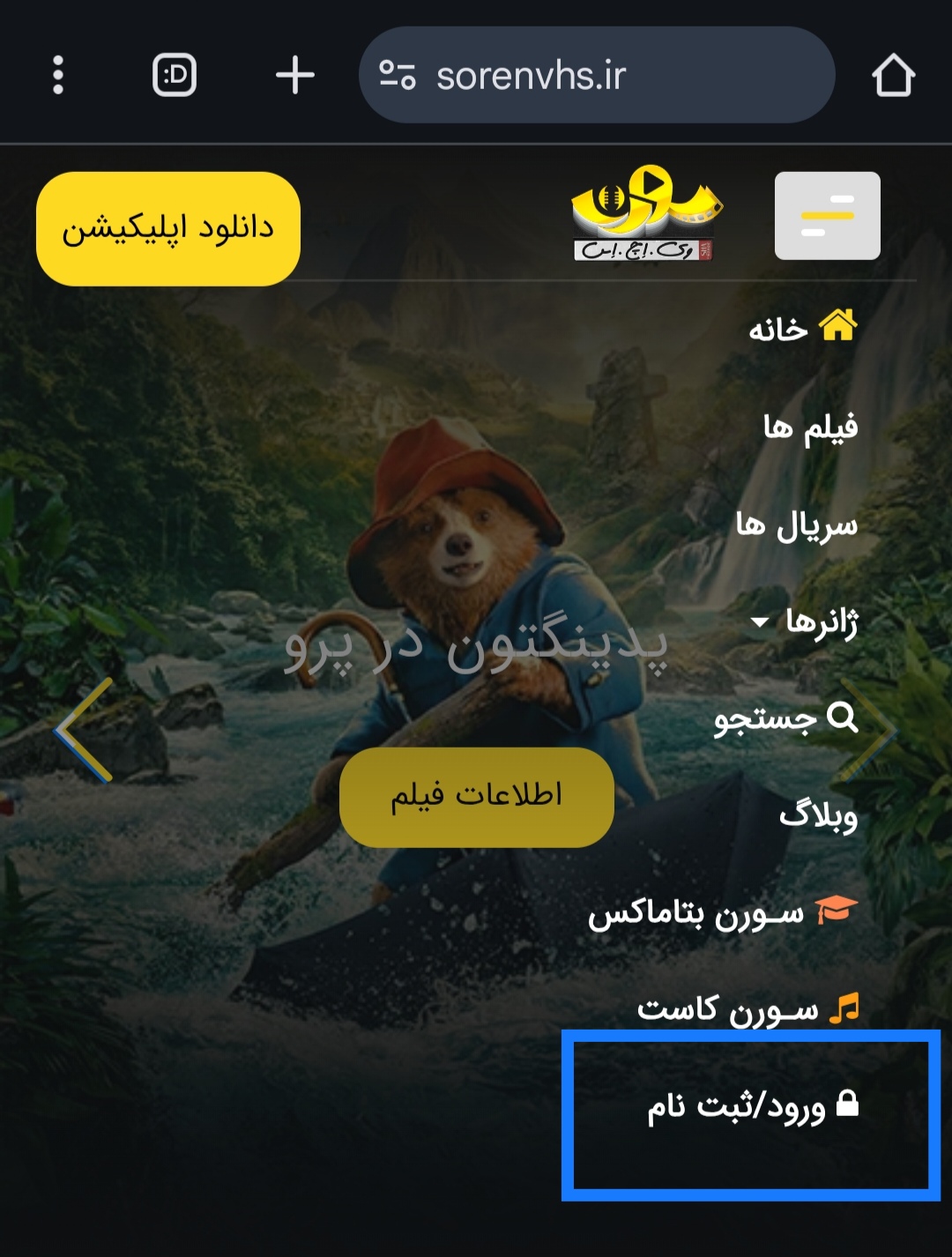Open the سریال ها page

click(796, 525)
